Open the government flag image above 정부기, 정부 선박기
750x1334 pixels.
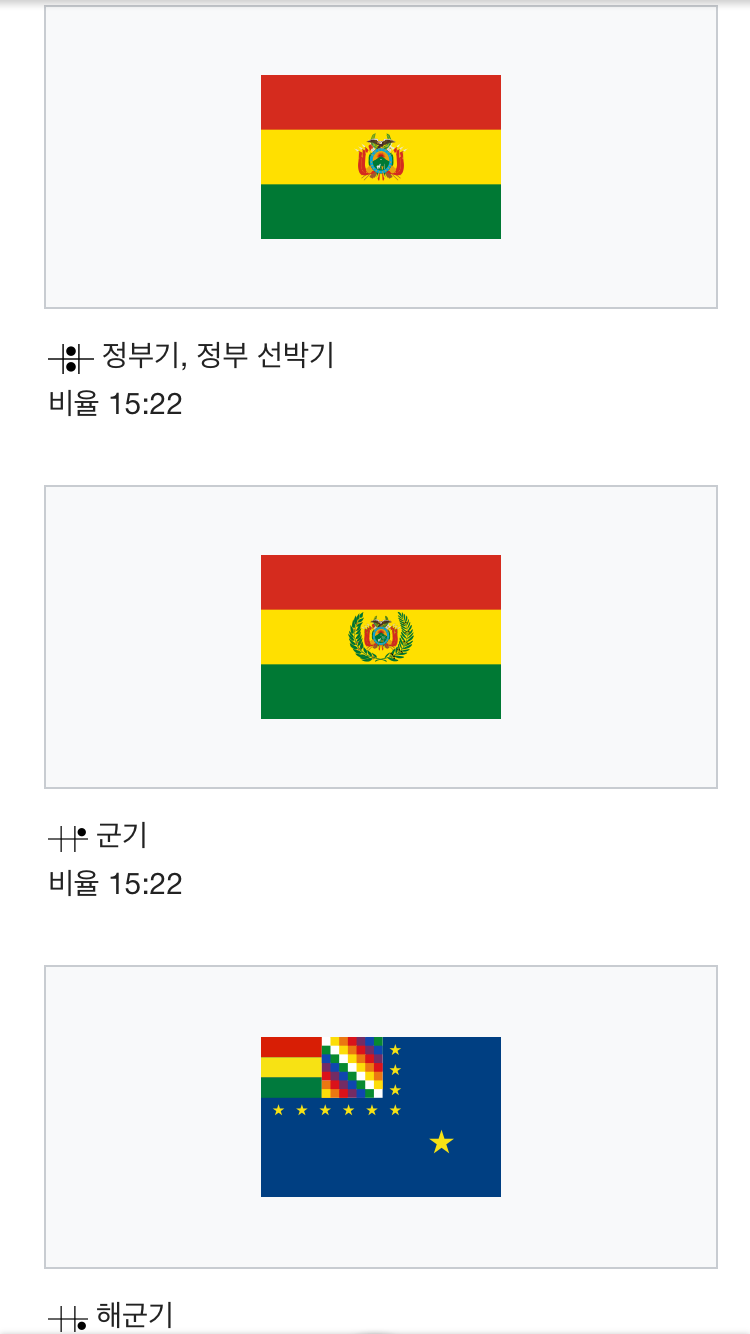pyautogui.click(x=380, y=157)
